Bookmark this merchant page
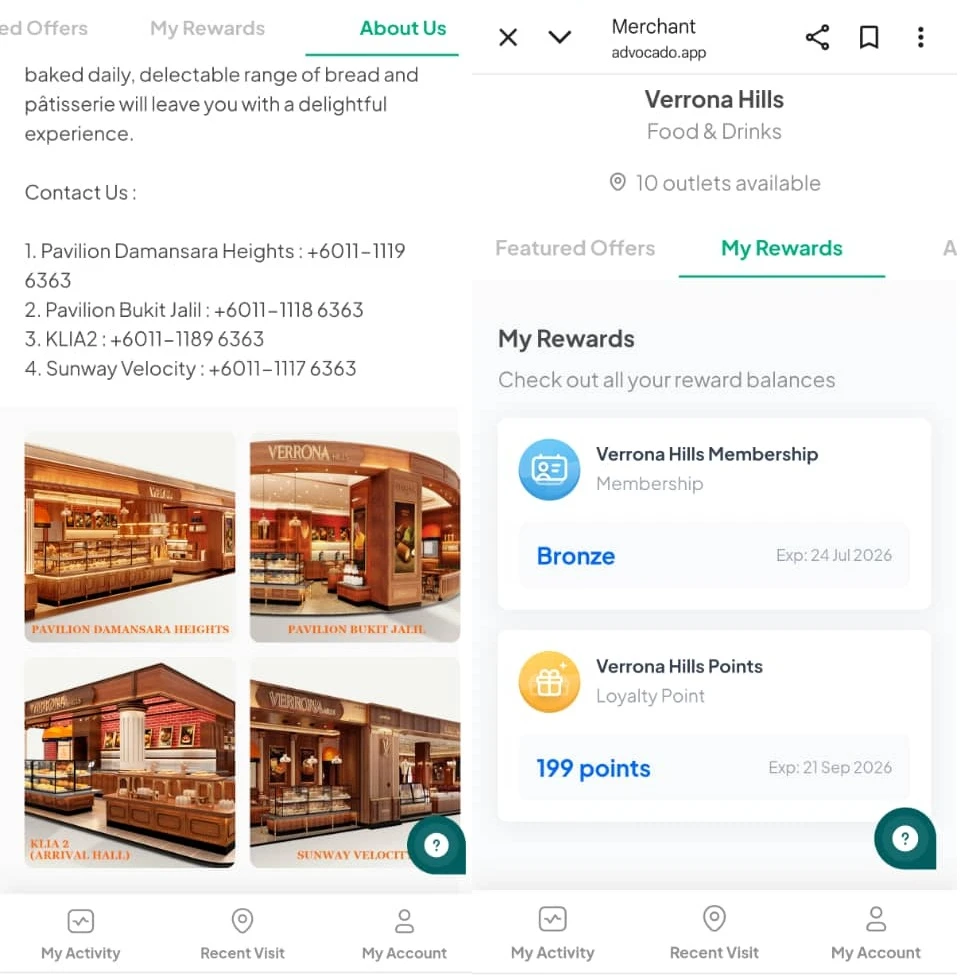This screenshot has height=980, width=970. pos(869,38)
